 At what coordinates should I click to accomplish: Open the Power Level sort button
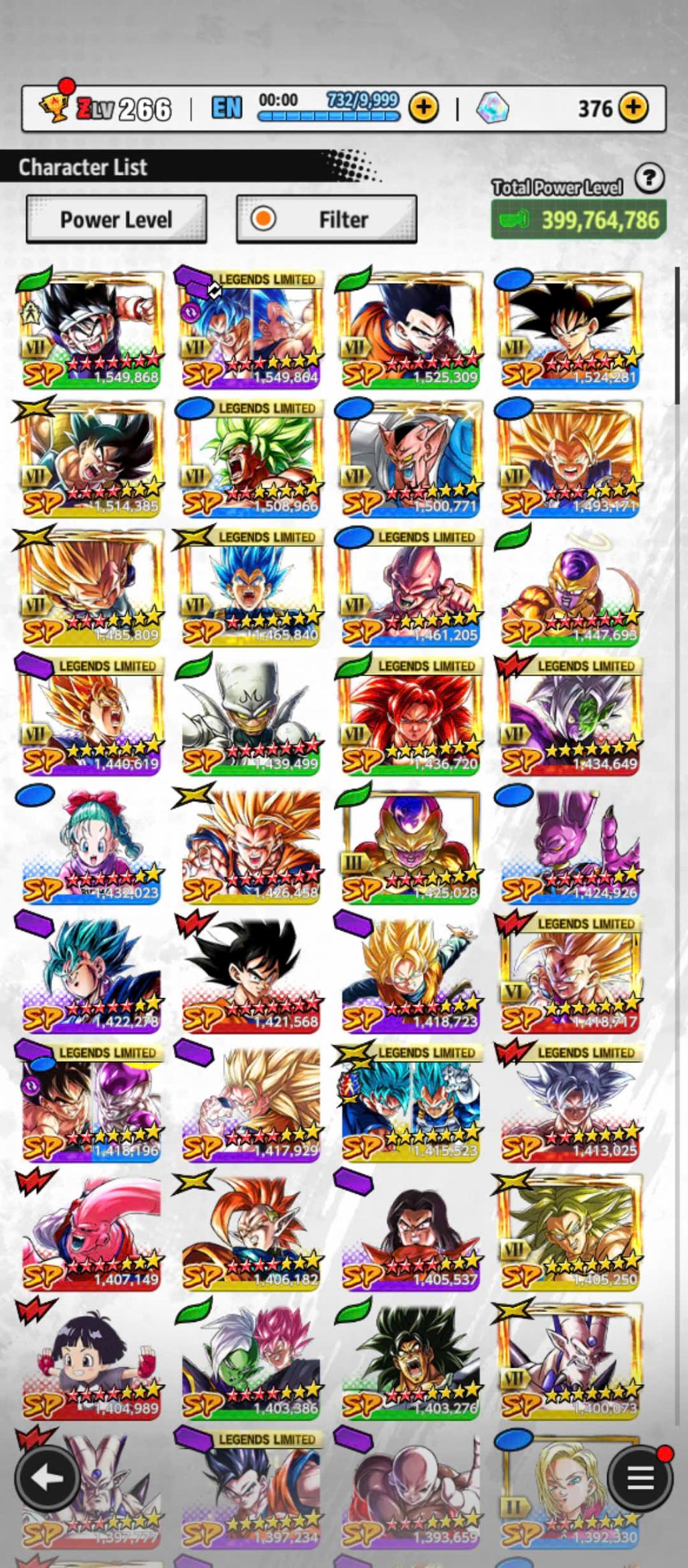116,219
